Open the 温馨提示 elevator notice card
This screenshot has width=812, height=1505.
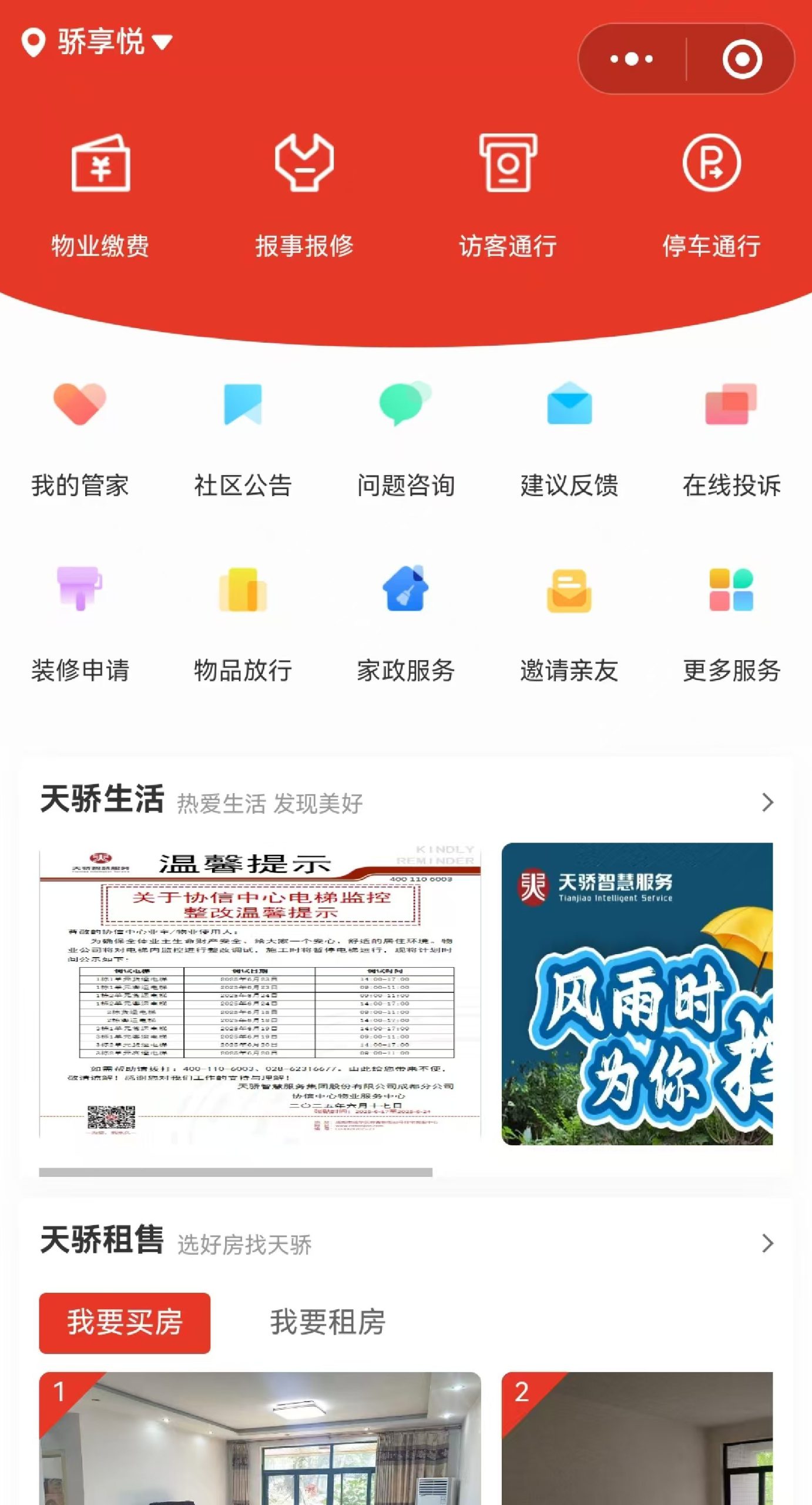[260, 994]
